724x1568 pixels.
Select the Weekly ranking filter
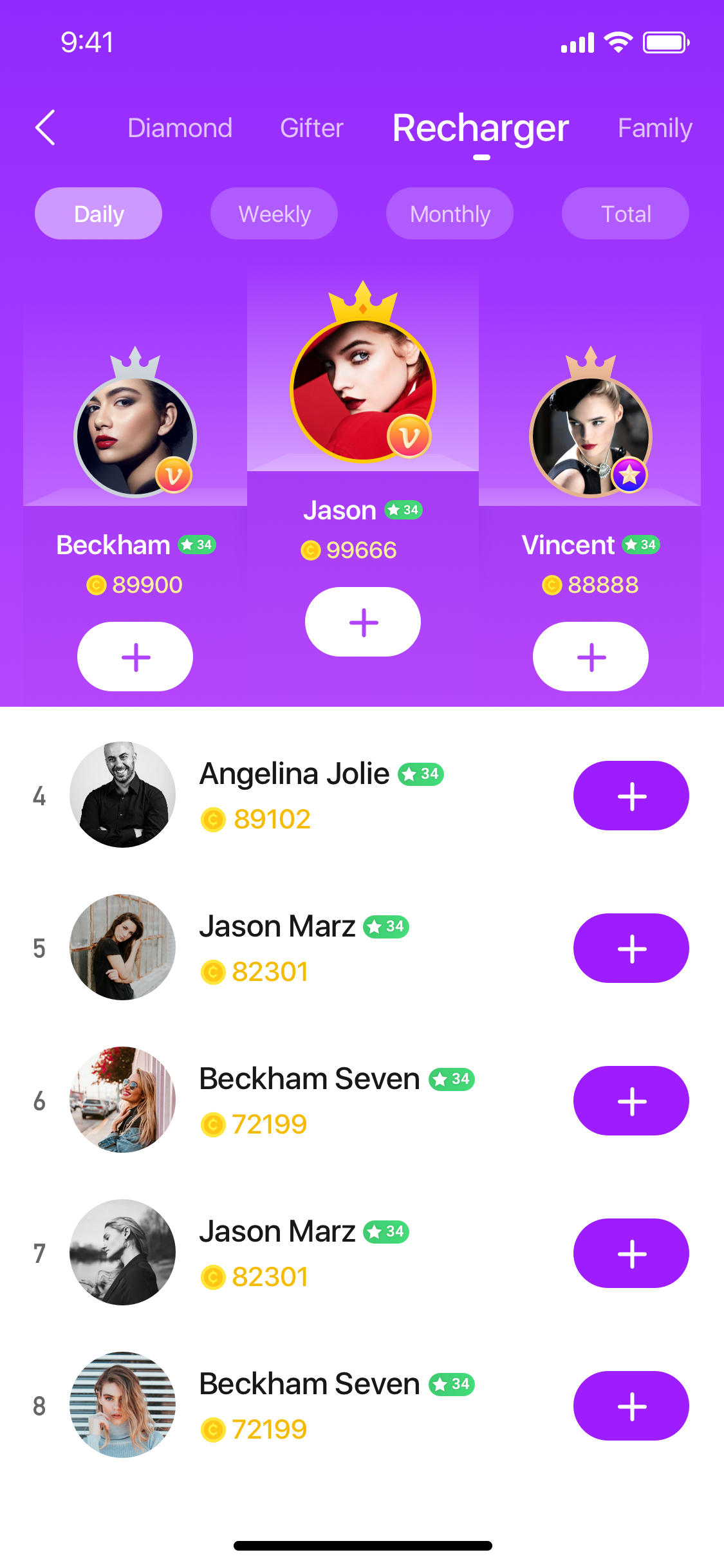click(x=274, y=214)
